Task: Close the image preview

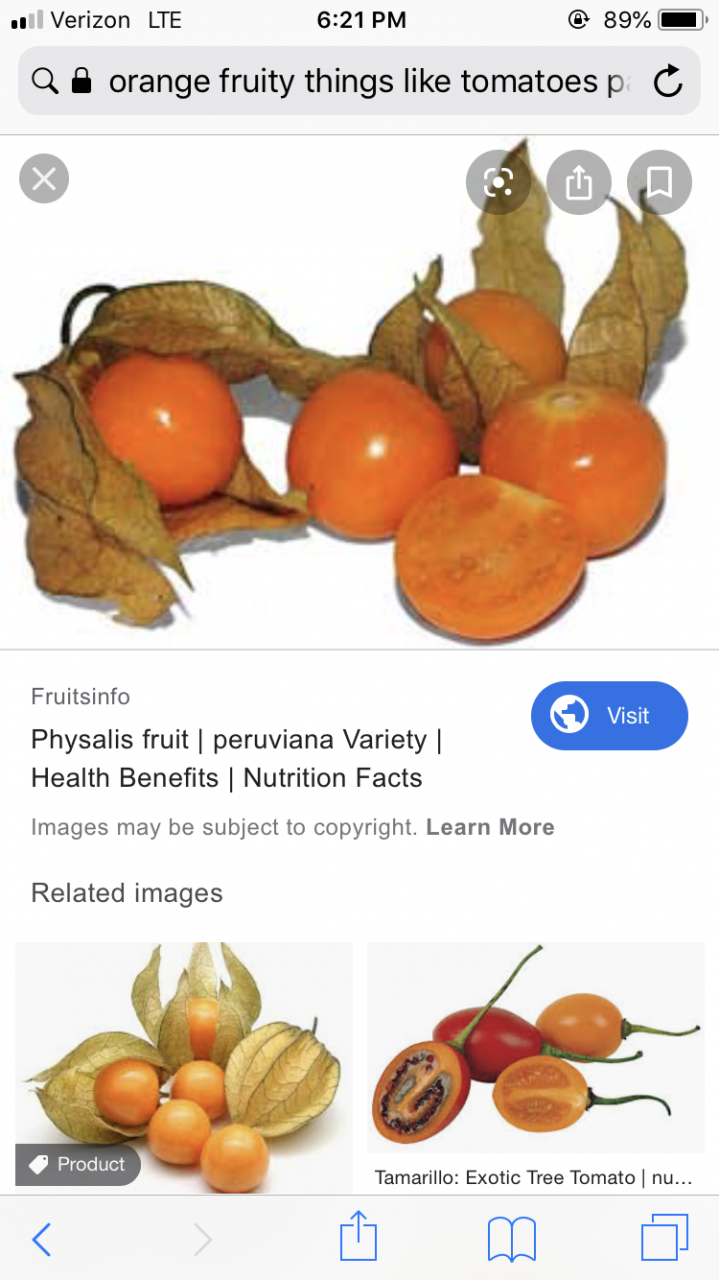Action: pos(44,180)
